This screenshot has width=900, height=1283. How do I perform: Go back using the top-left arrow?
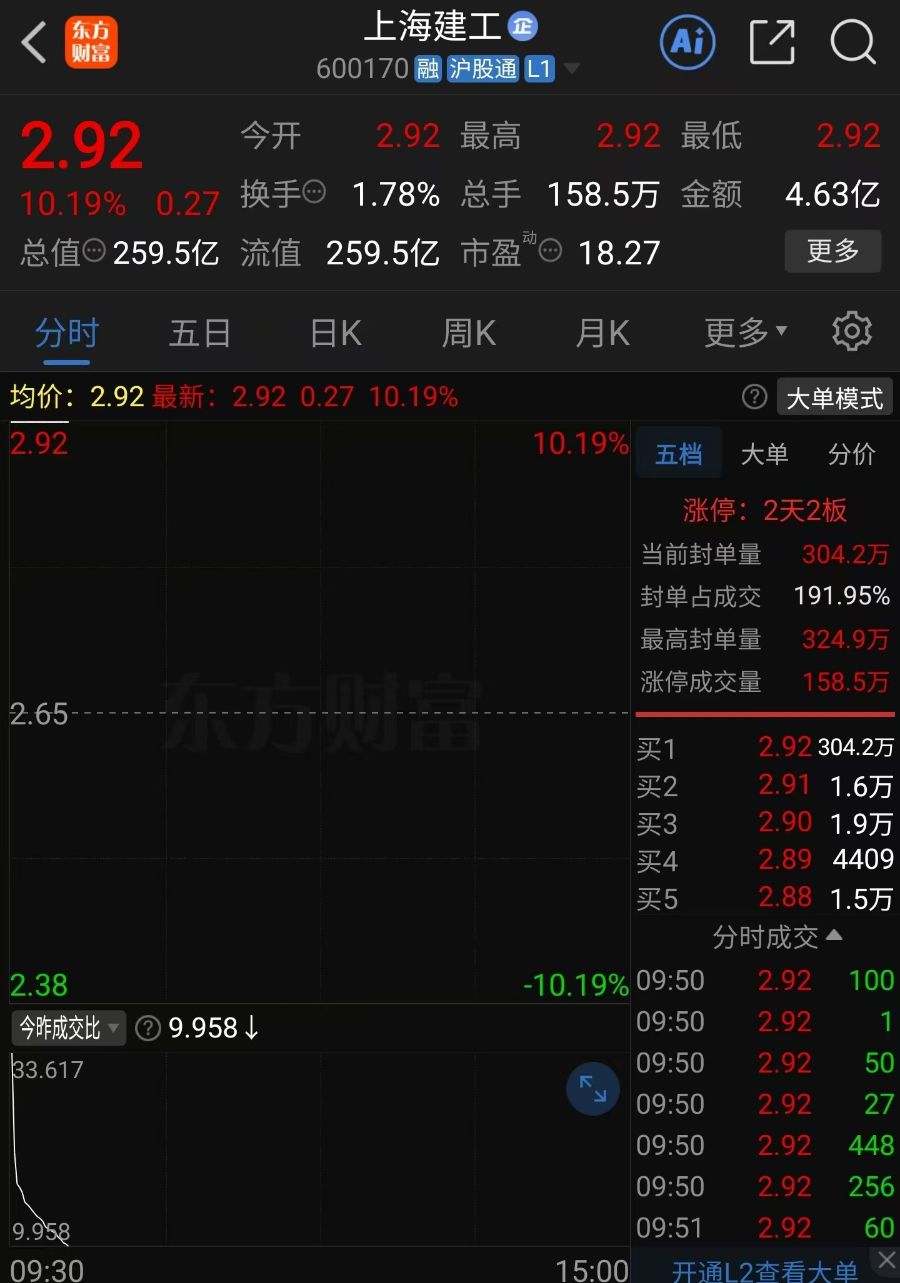(x=34, y=43)
